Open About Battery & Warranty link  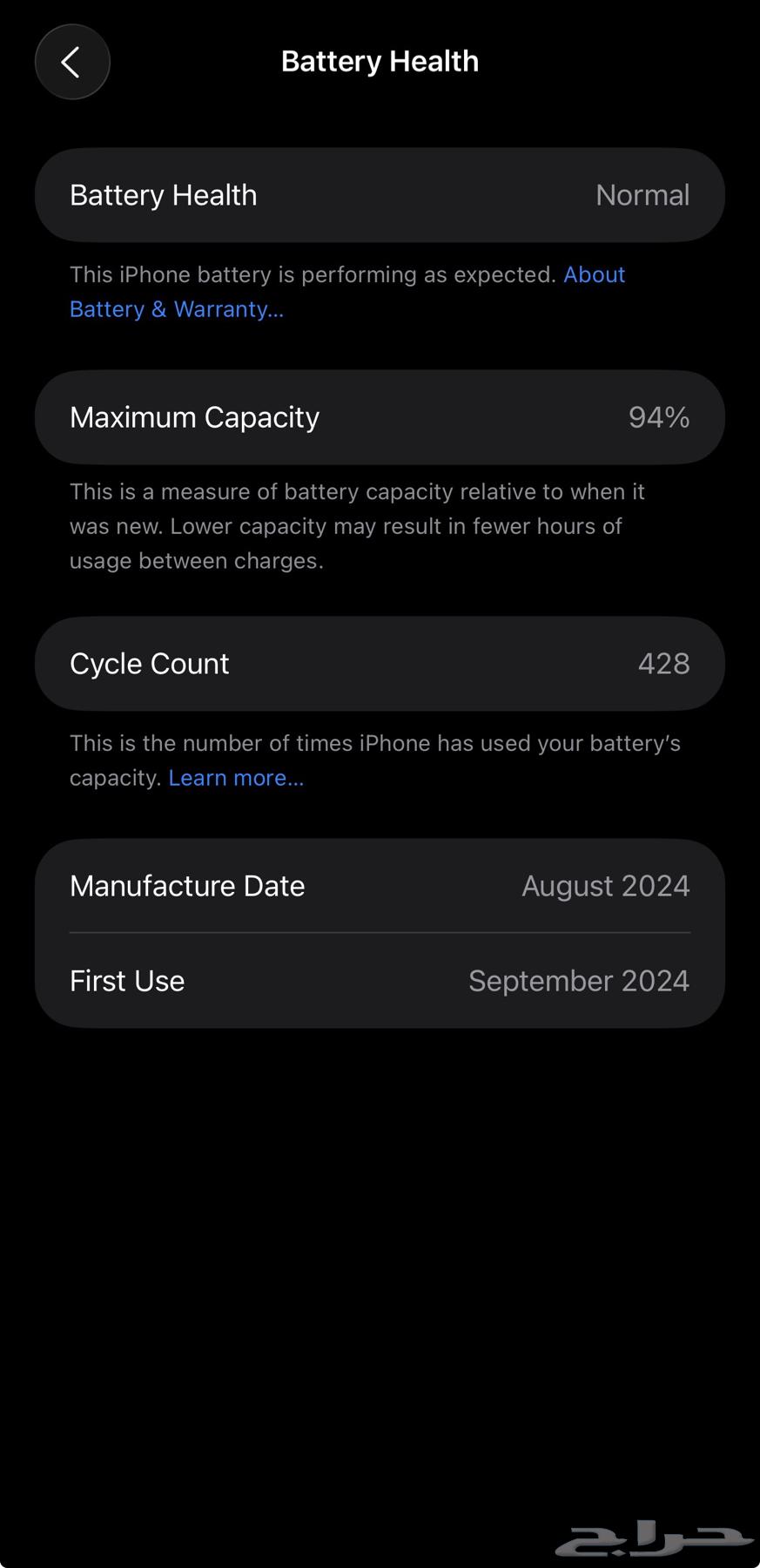[176, 309]
